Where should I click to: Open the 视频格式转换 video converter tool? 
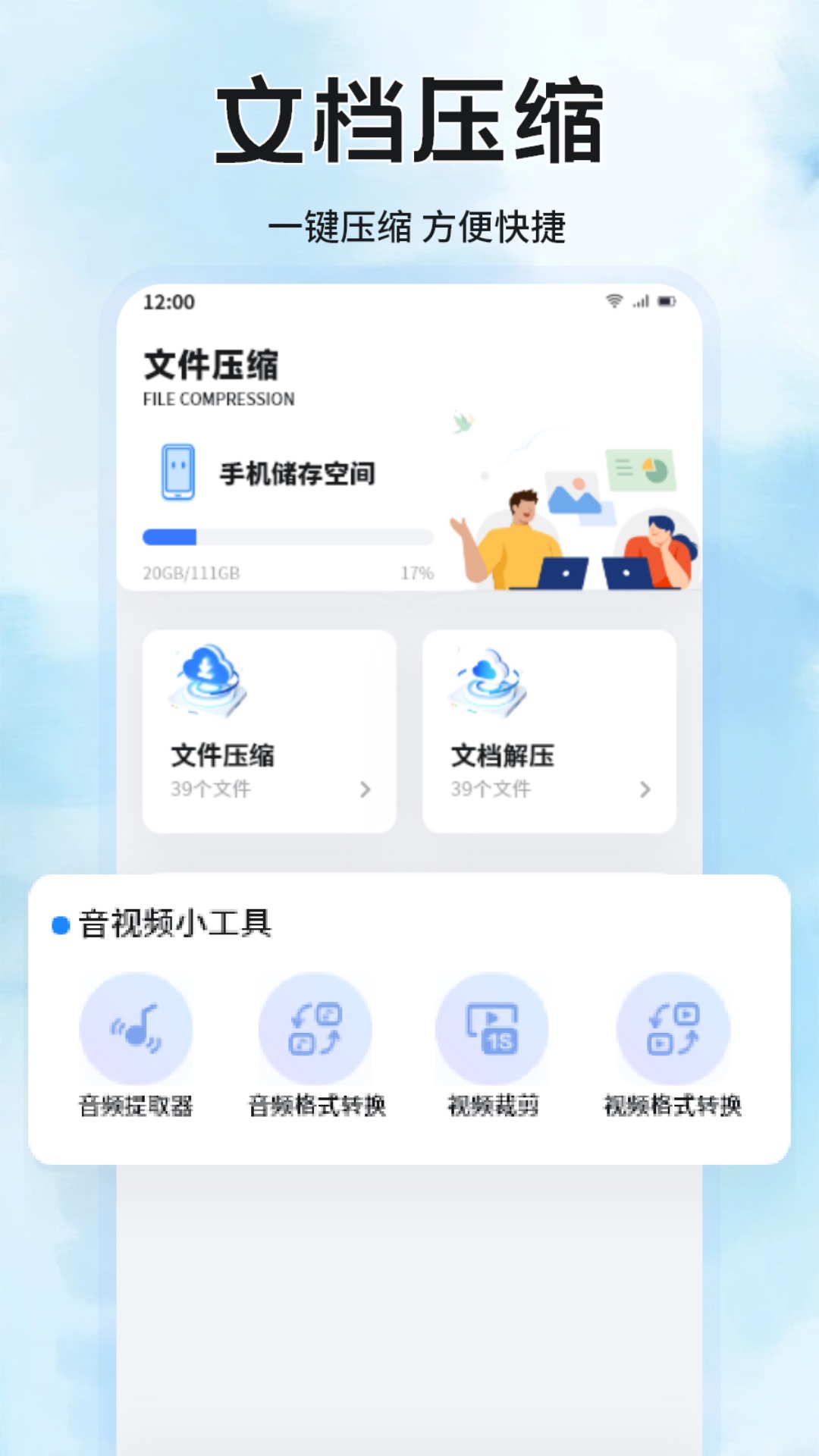click(x=672, y=1028)
